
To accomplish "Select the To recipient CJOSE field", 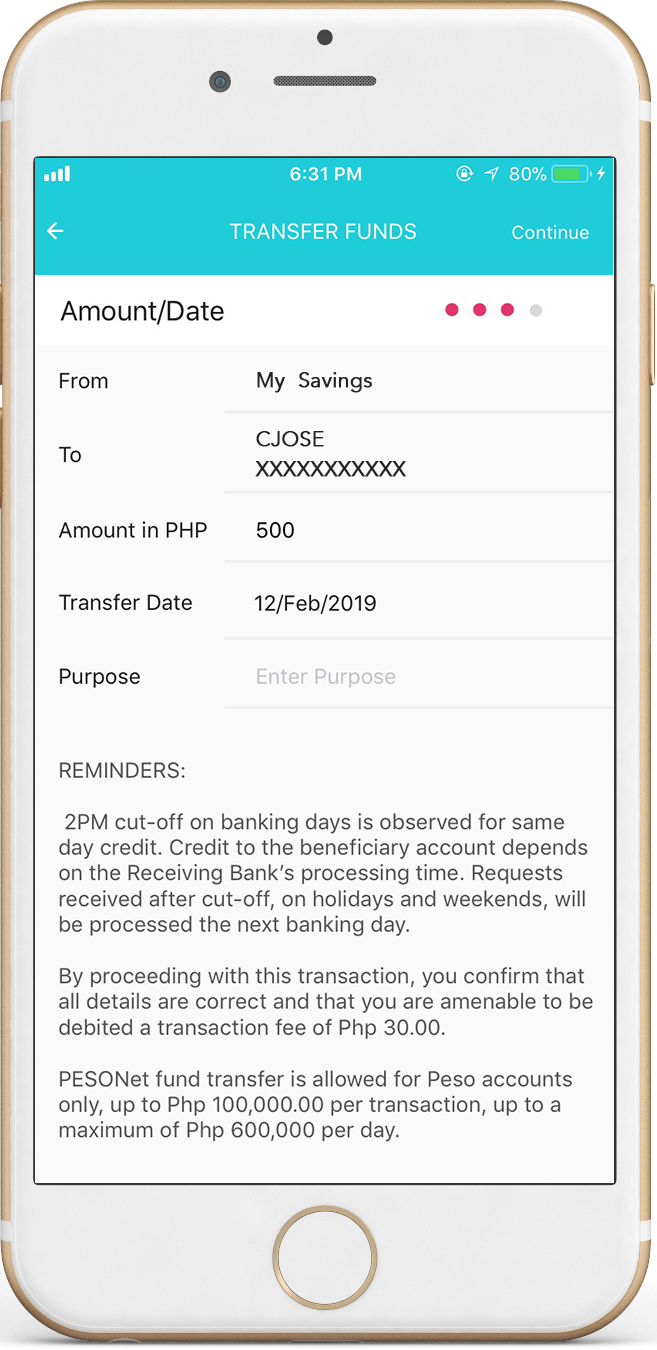I will 418,454.
